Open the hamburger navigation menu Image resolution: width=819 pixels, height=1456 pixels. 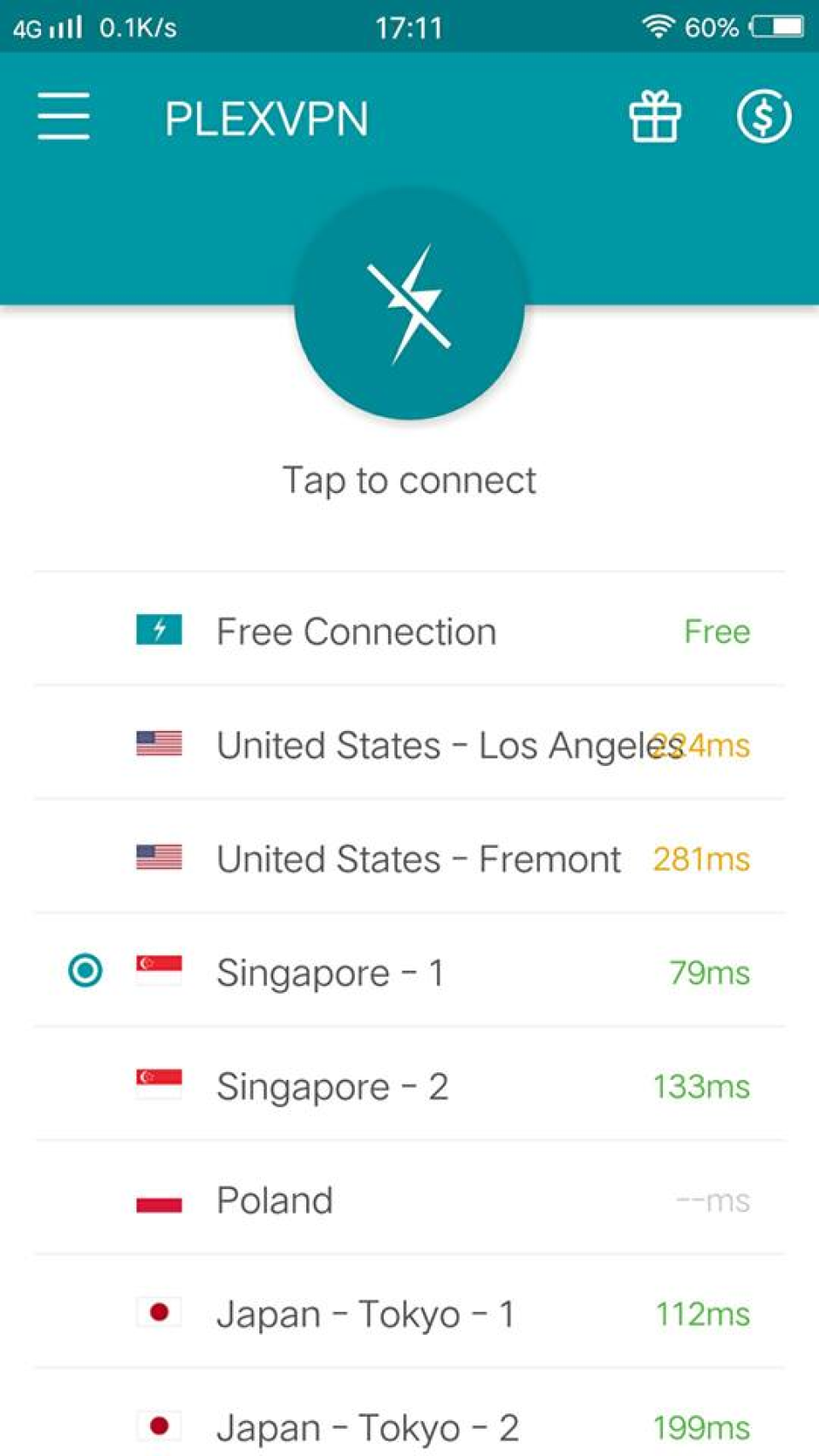[63, 117]
